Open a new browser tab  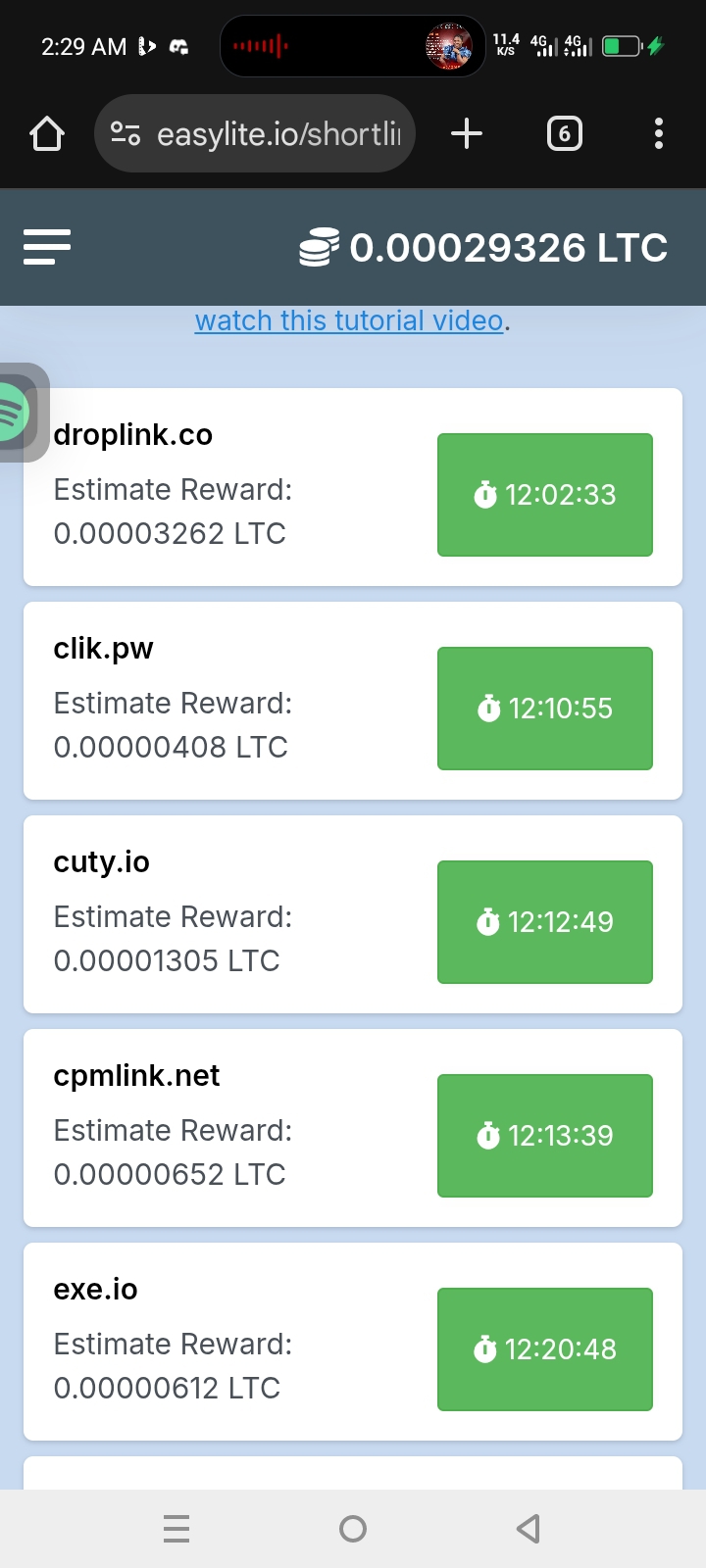467,133
